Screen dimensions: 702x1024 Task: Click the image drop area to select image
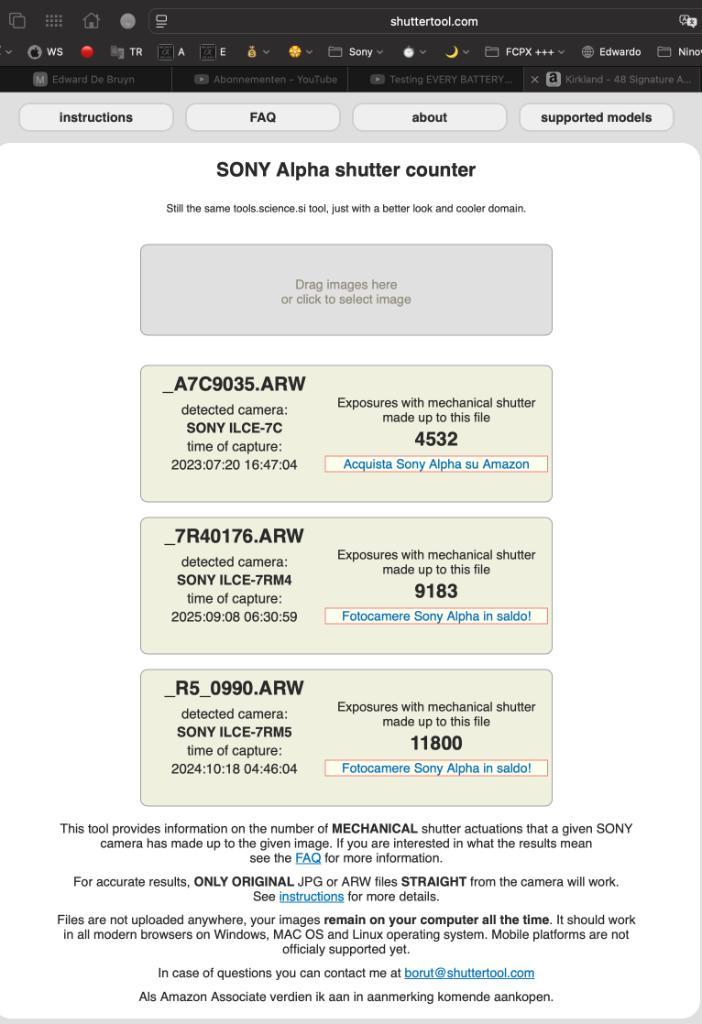pos(346,290)
